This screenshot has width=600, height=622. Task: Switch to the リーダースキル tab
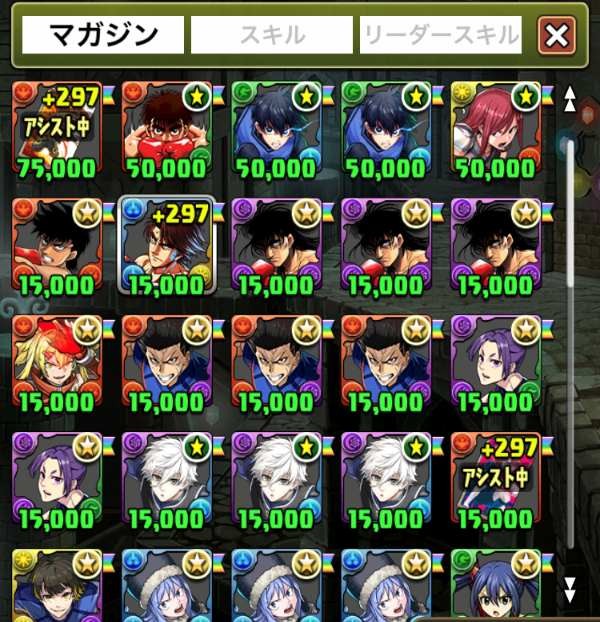[x=441, y=36]
